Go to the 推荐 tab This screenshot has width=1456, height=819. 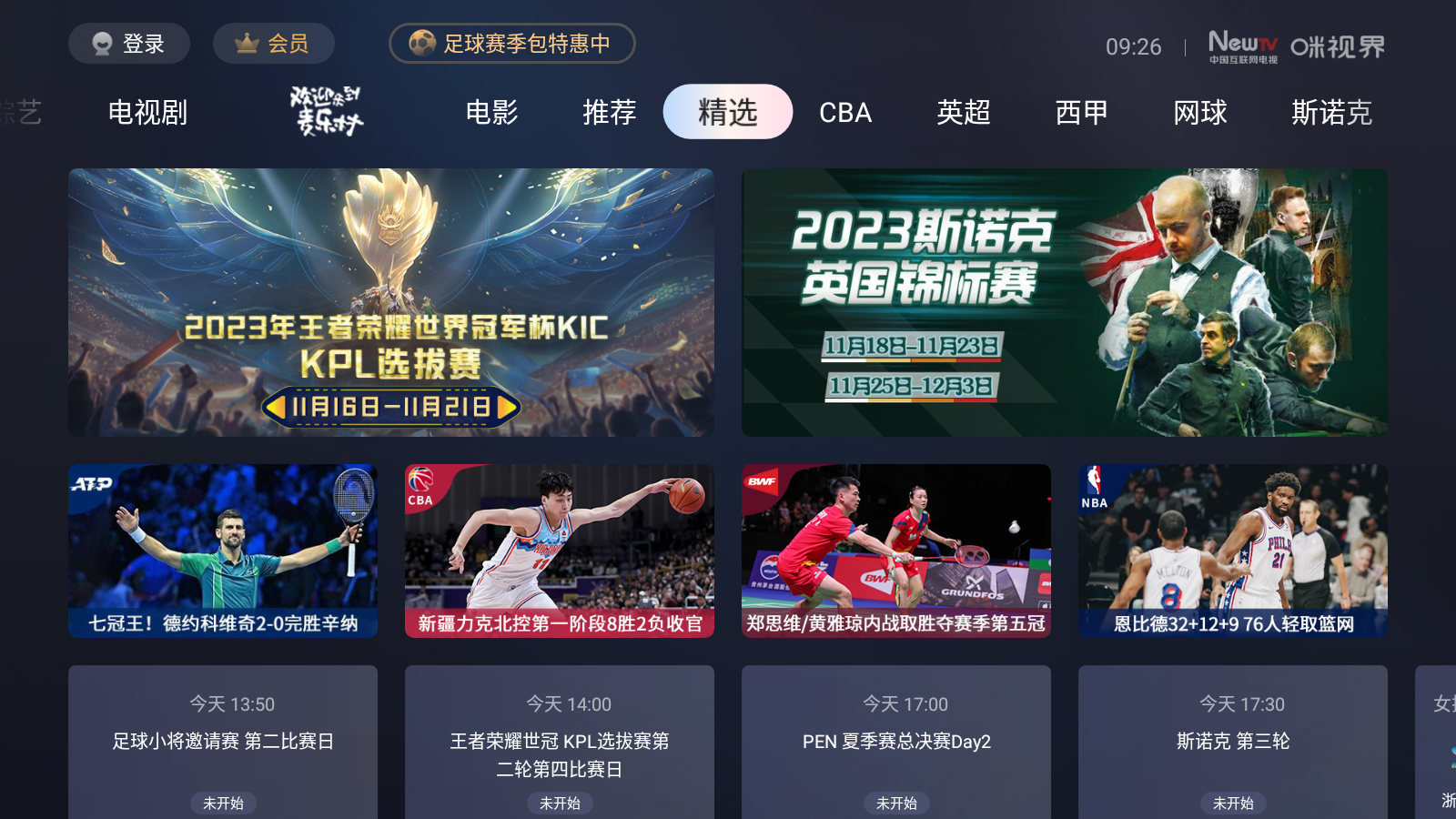click(x=609, y=113)
